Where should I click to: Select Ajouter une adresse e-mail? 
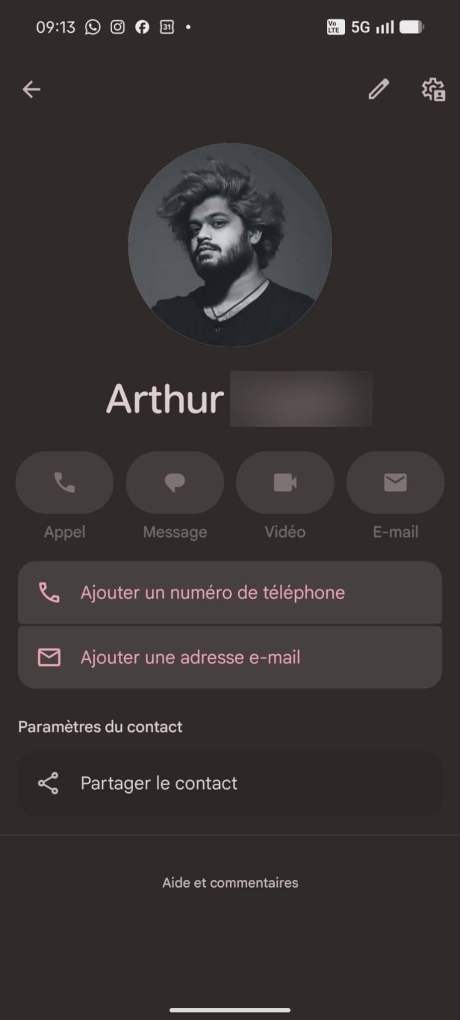tap(230, 658)
